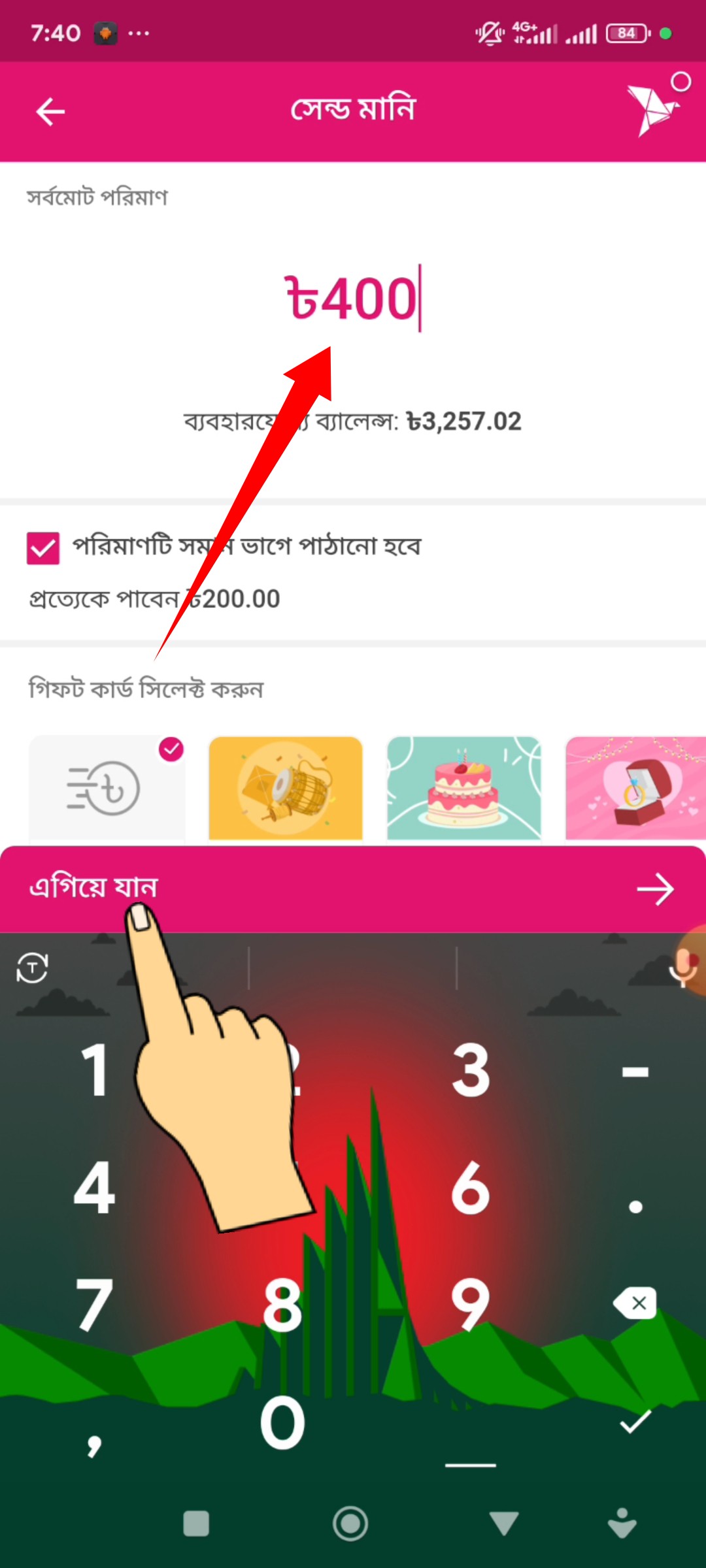
Task: Tap the backspace key on keypad
Action: coord(635,1303)
